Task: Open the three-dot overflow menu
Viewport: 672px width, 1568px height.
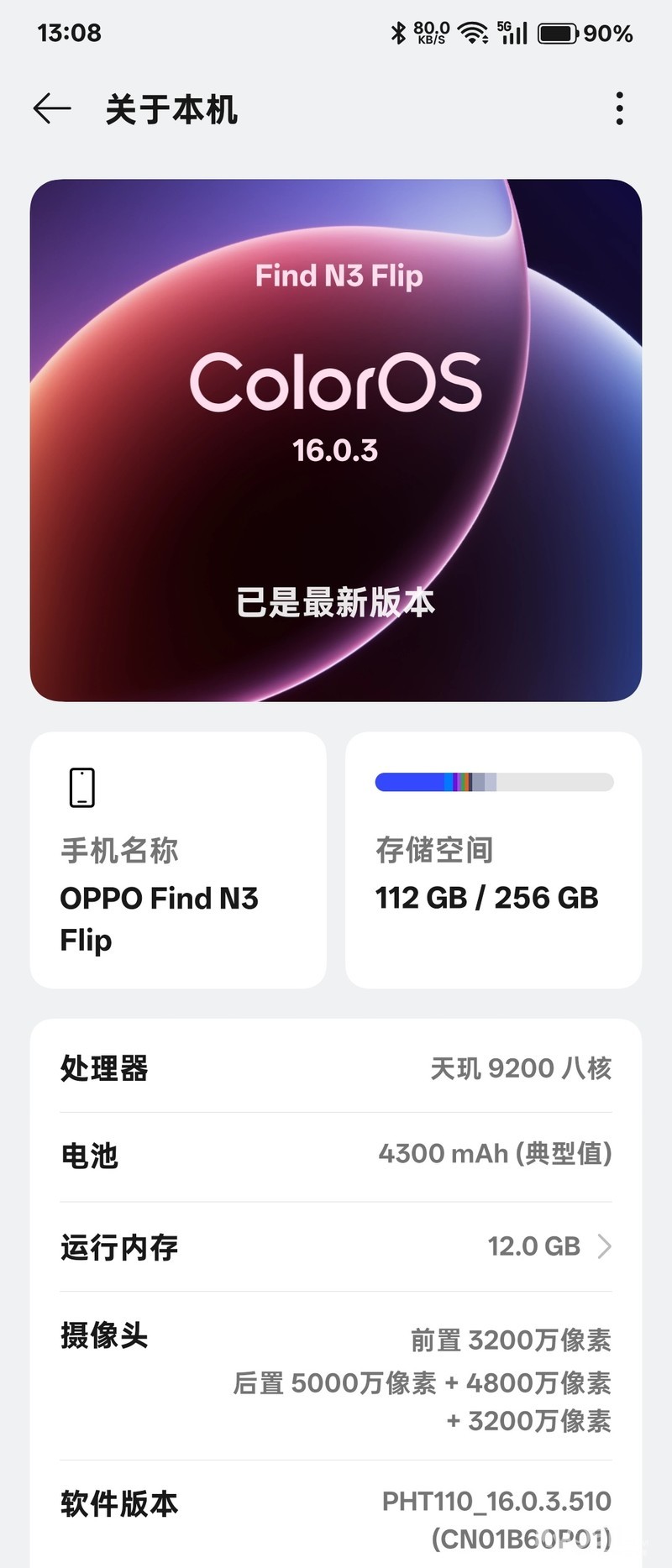Action: pyautogui.click(x=619, y=109)
